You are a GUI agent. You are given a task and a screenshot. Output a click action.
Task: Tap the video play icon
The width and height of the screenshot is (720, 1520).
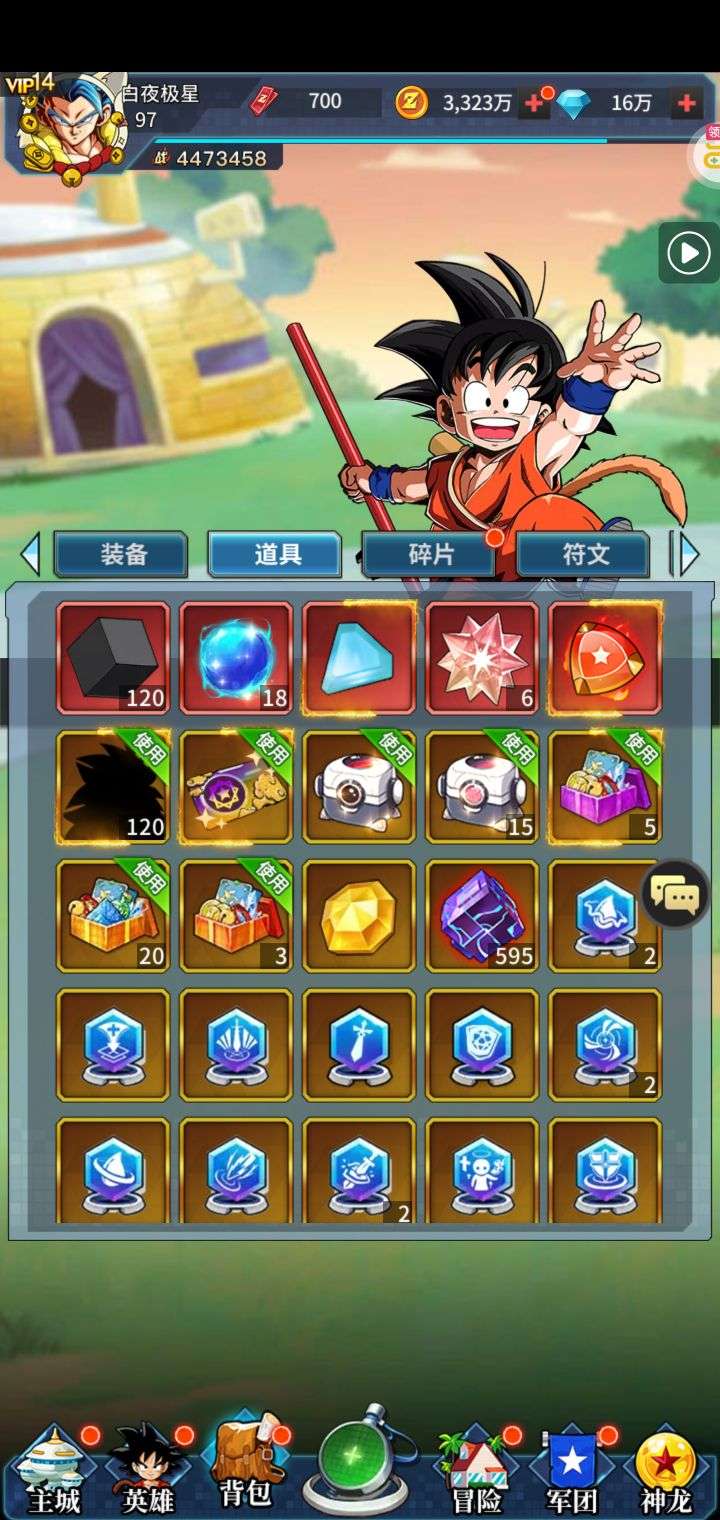click(688, 253)
